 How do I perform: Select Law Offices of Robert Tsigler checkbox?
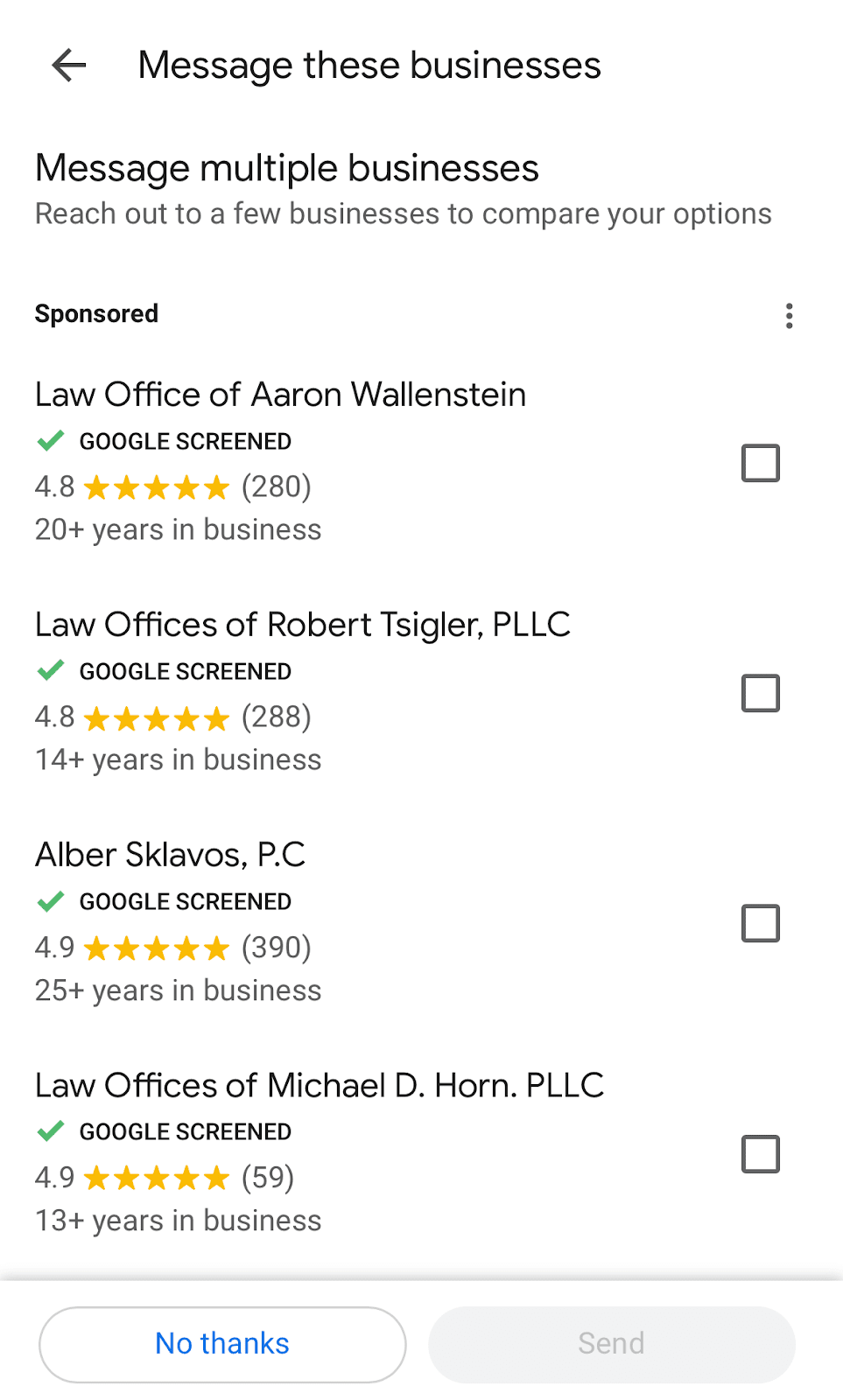760,693
